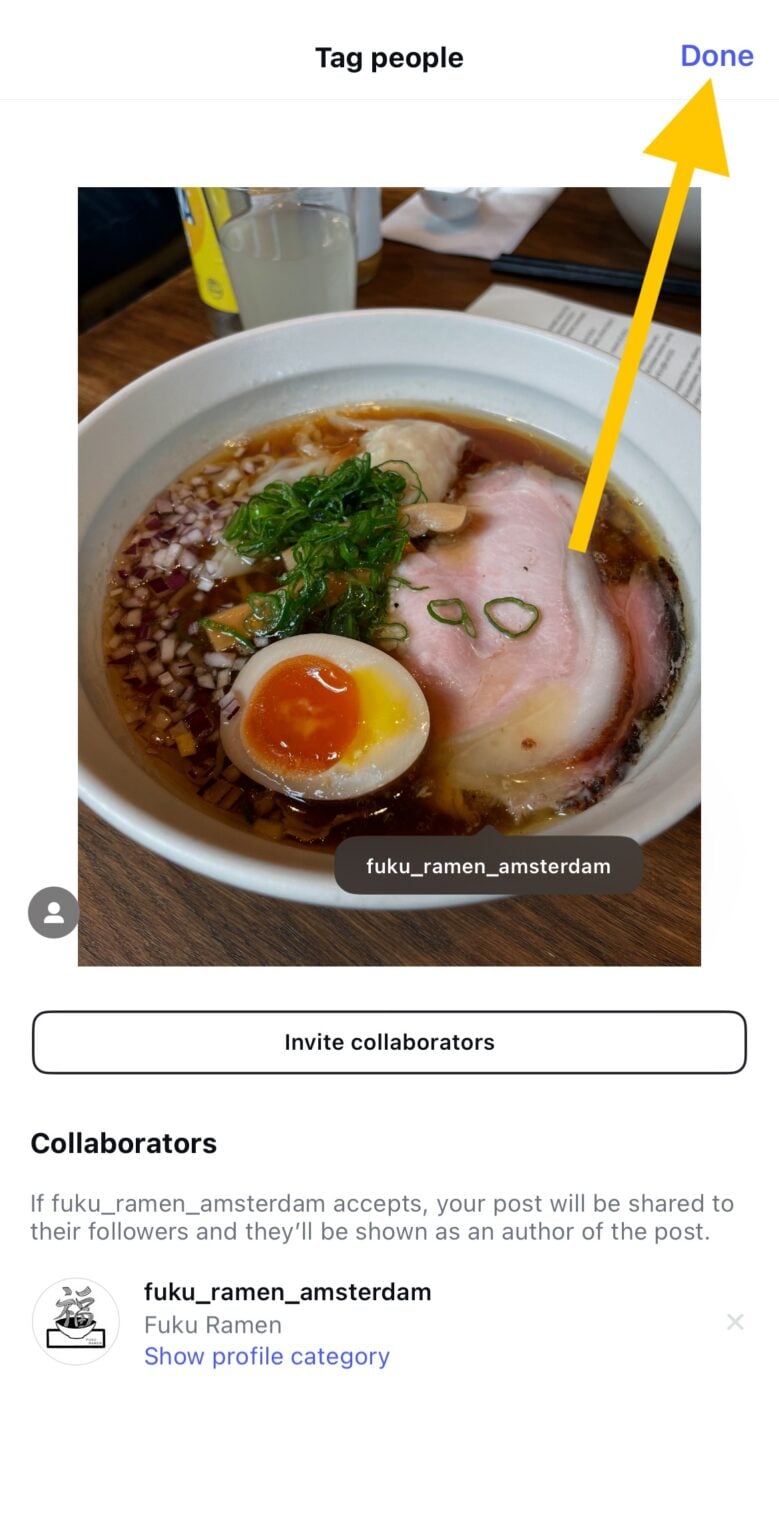Tap the person tag icon beside photo
Viewport: 779px width, 1536px height.
pos(53,912)
